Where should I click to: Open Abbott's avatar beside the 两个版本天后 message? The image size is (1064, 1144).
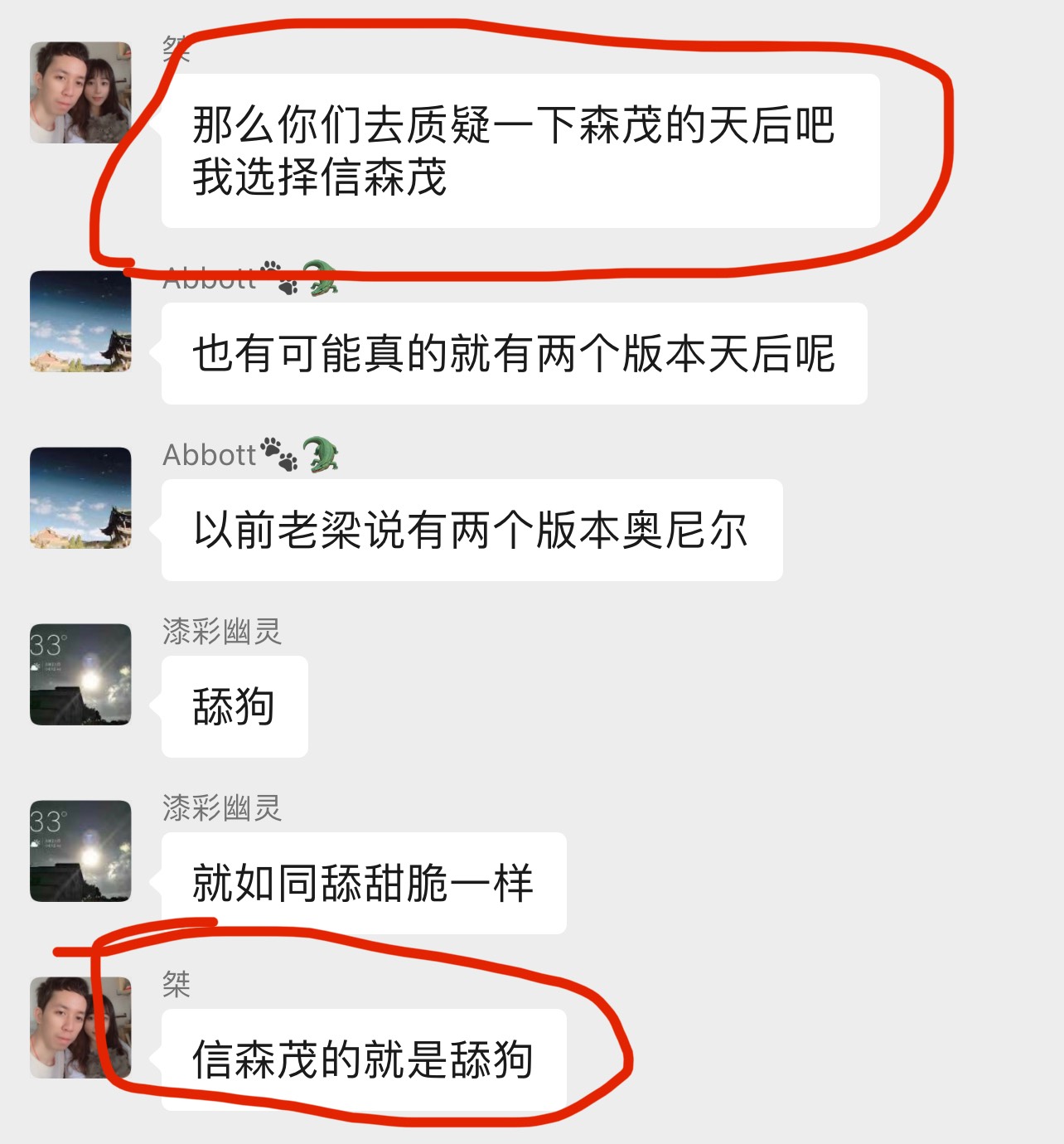(x=80, y=322)
